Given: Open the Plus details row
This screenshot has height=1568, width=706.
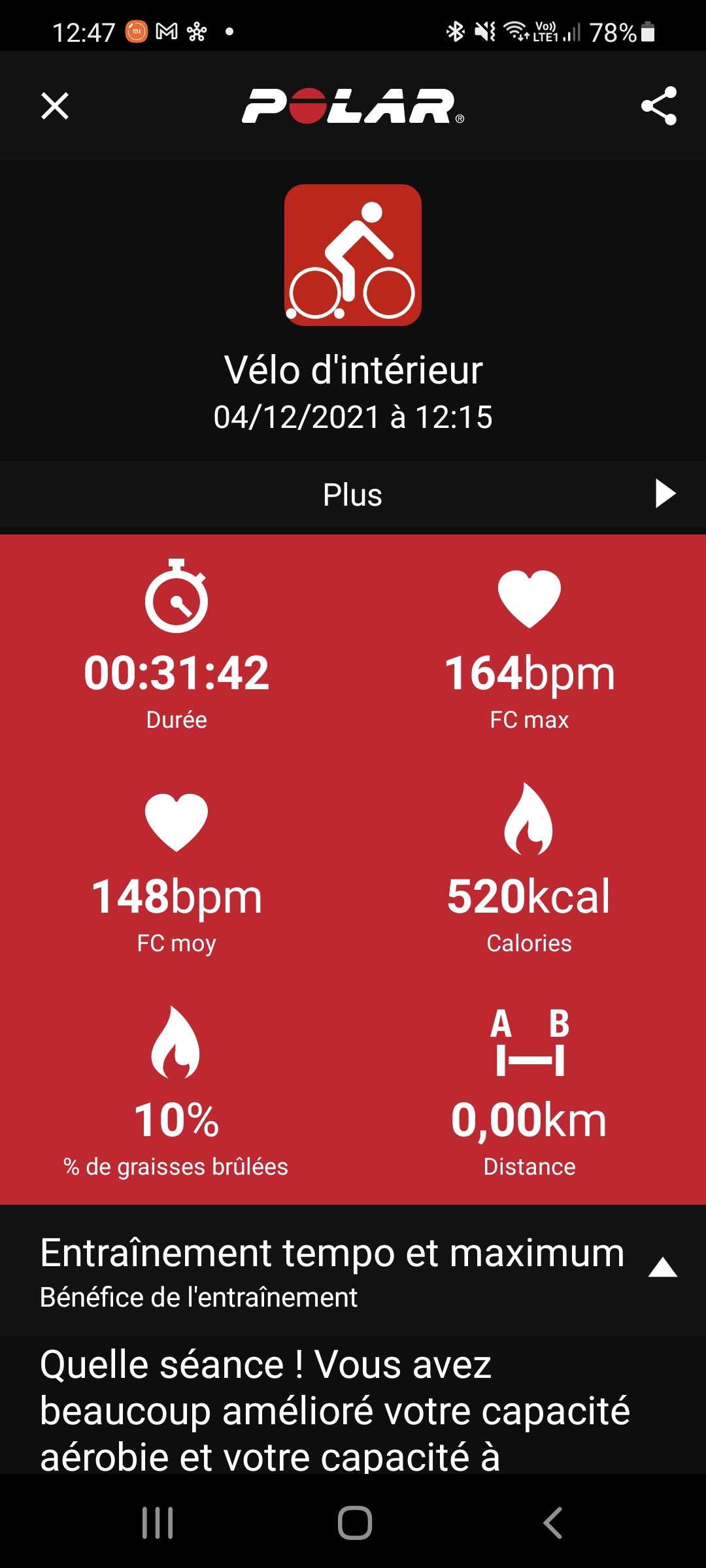Looking at the screenshot, I should [353, 495].
